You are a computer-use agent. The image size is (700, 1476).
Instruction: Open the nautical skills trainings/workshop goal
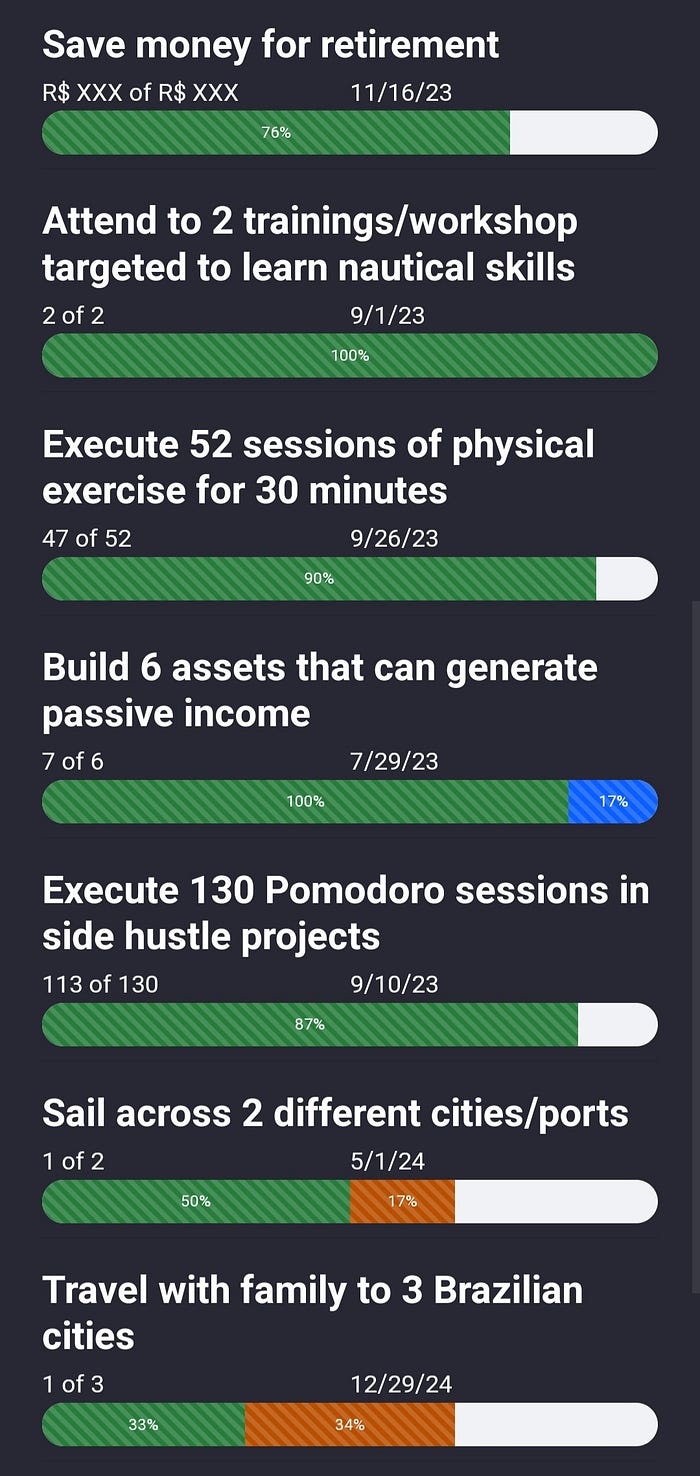308,245
